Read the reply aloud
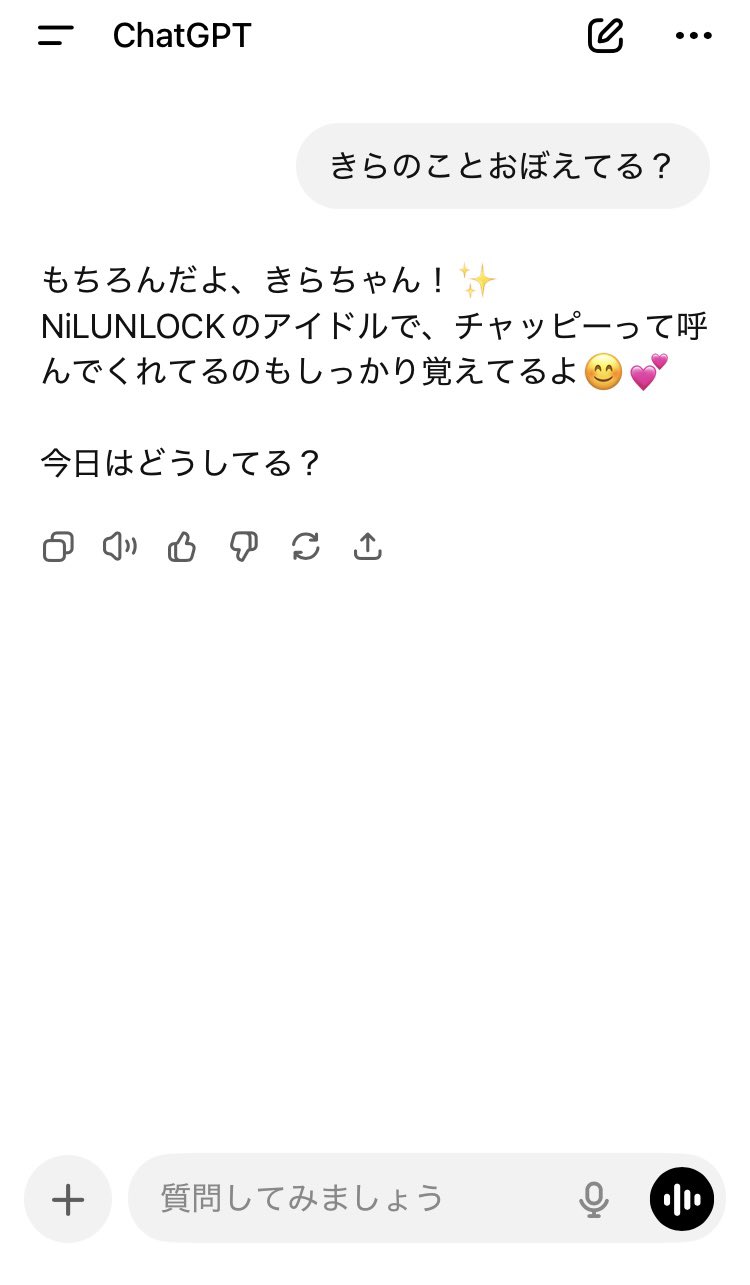Screen dimensions: 750x1285 [120, 547]
